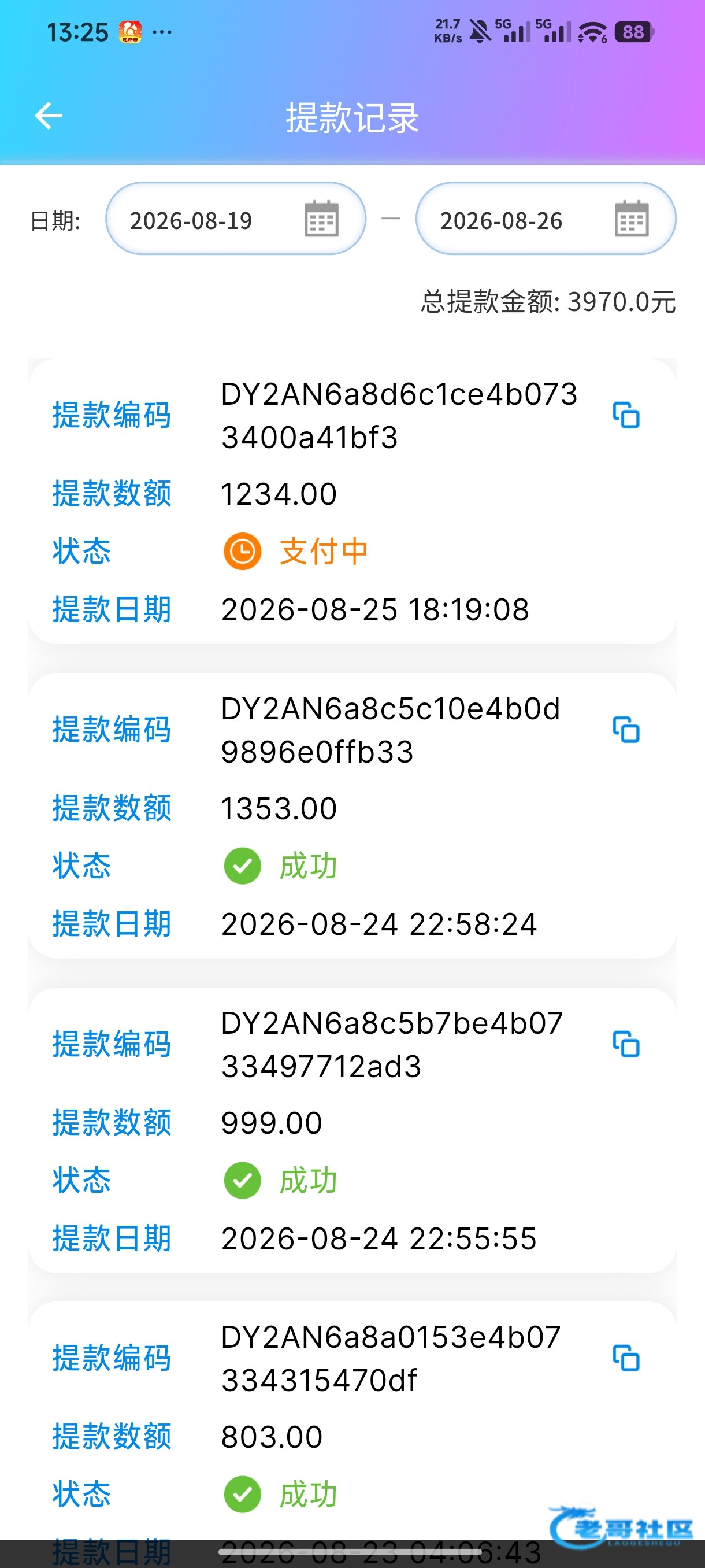Viewport: 705px width, 1568px height.
Task: Copy the withdrawal code for the 803.00 record
Action: coord(626,1359)
